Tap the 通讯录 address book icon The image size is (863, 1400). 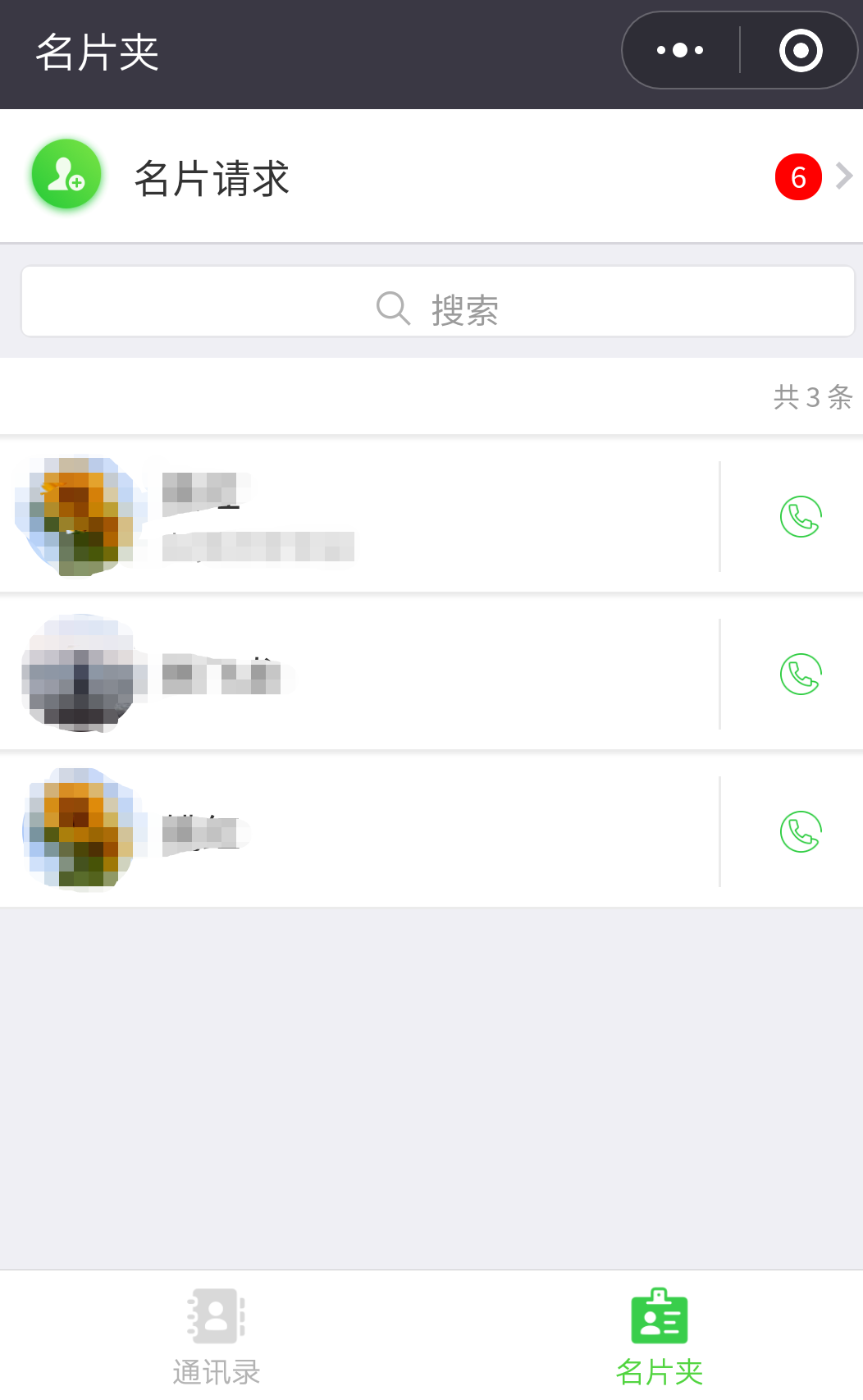point(216,1315)
